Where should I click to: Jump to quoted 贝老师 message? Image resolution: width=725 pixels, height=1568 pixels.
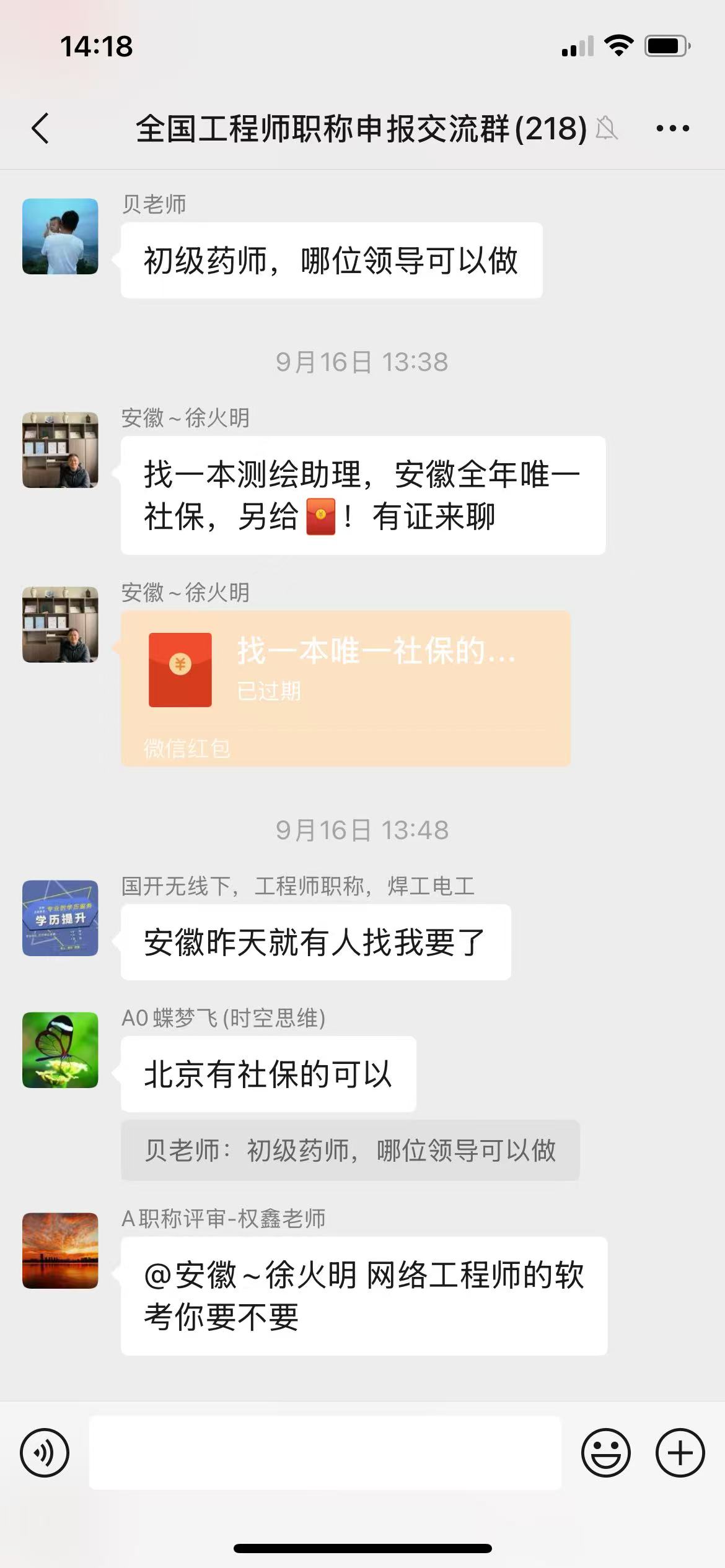click(x=350, y=1150)
